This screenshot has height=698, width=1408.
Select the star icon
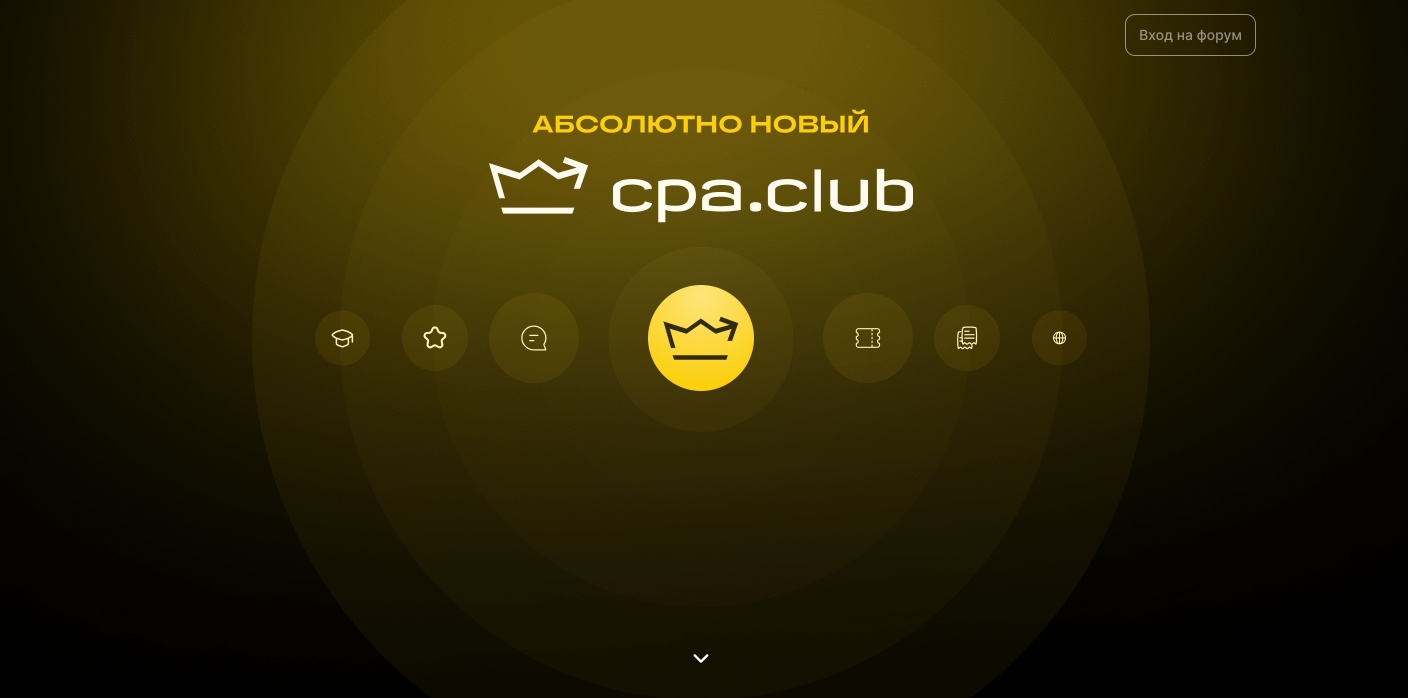(x=435, y=338)
